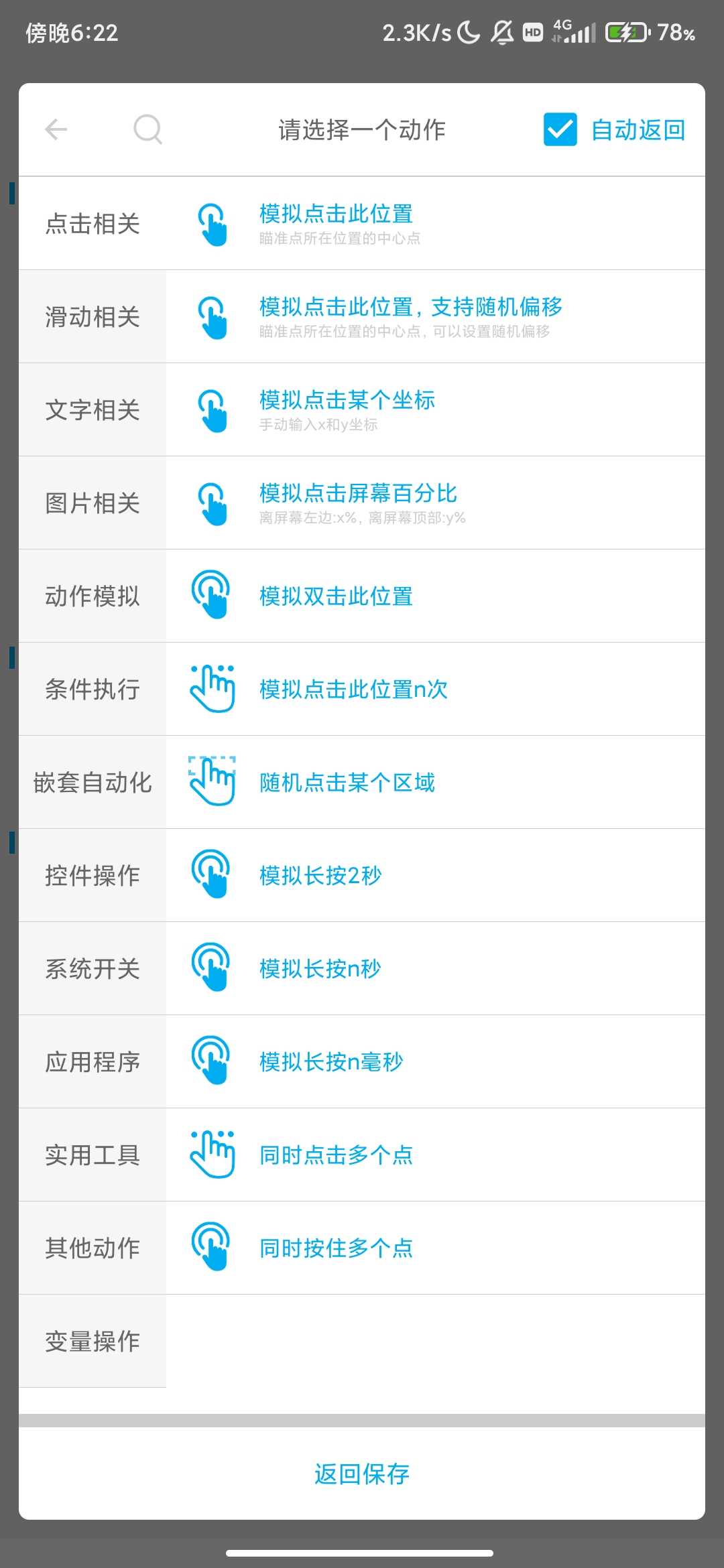Choose 模拟点击某个坐标 action
The height and width of the screenshot is (1568, 724).
point(436,409)
